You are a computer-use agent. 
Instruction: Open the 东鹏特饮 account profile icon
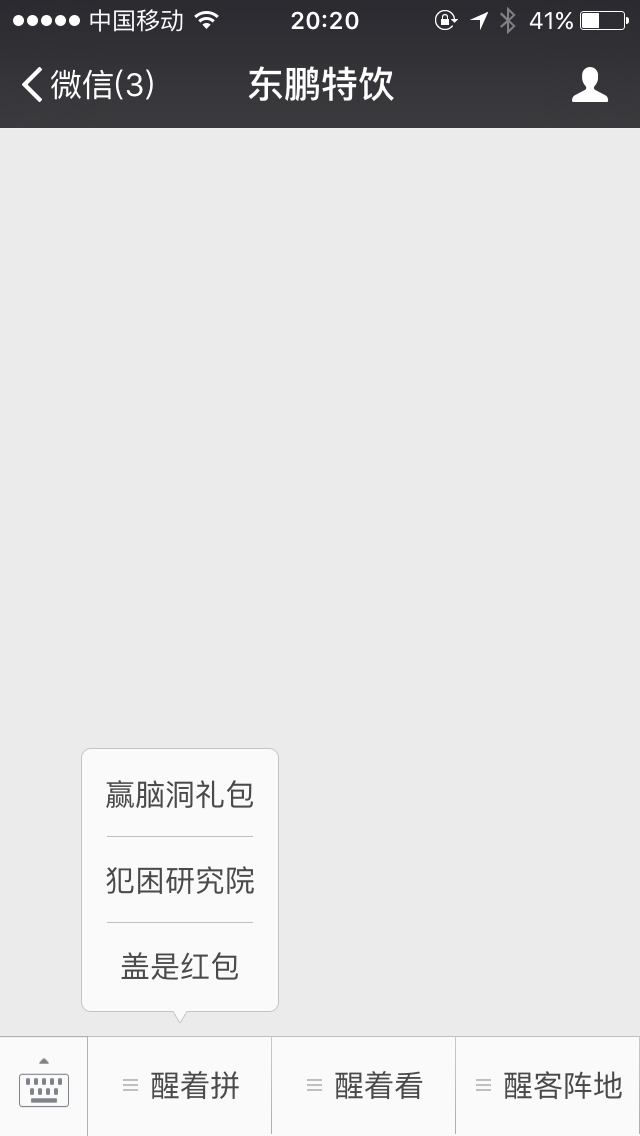[589, 85]
